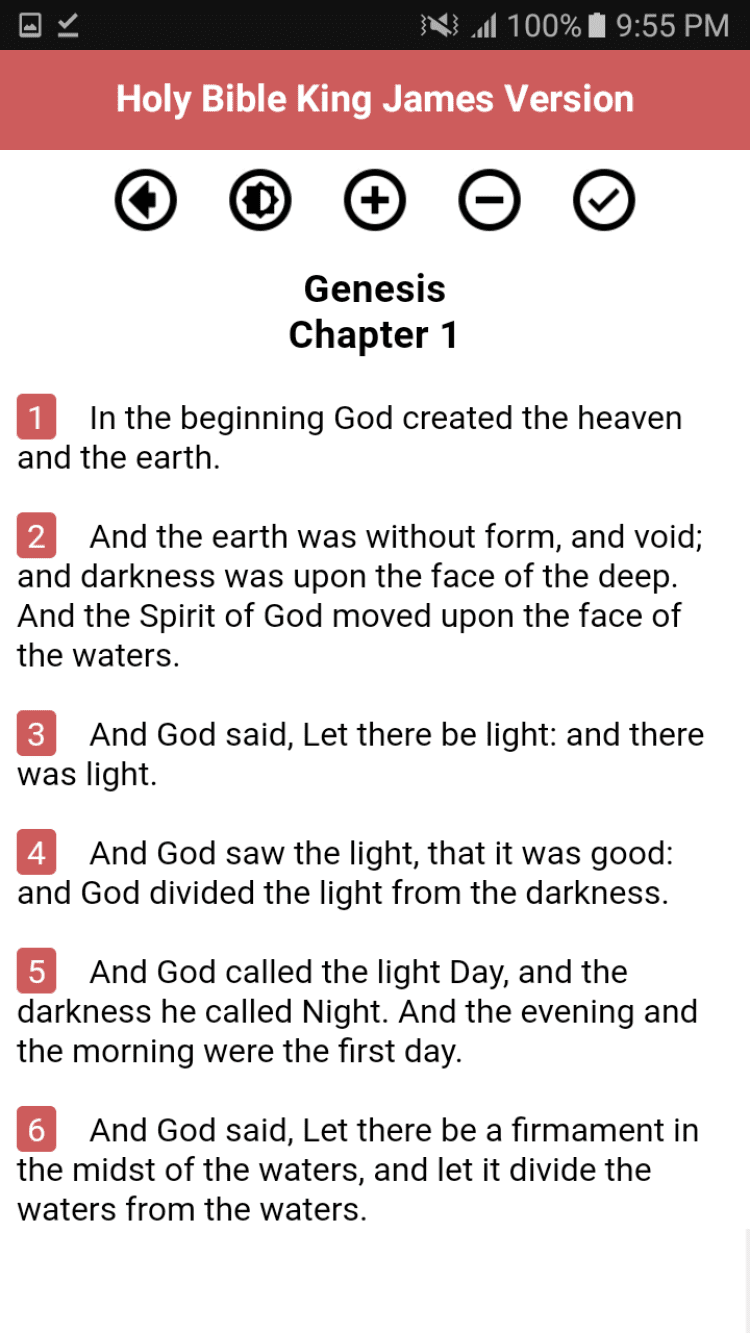Select verse 4 number badge
The image size is (750, 1333).
[36, 853]
